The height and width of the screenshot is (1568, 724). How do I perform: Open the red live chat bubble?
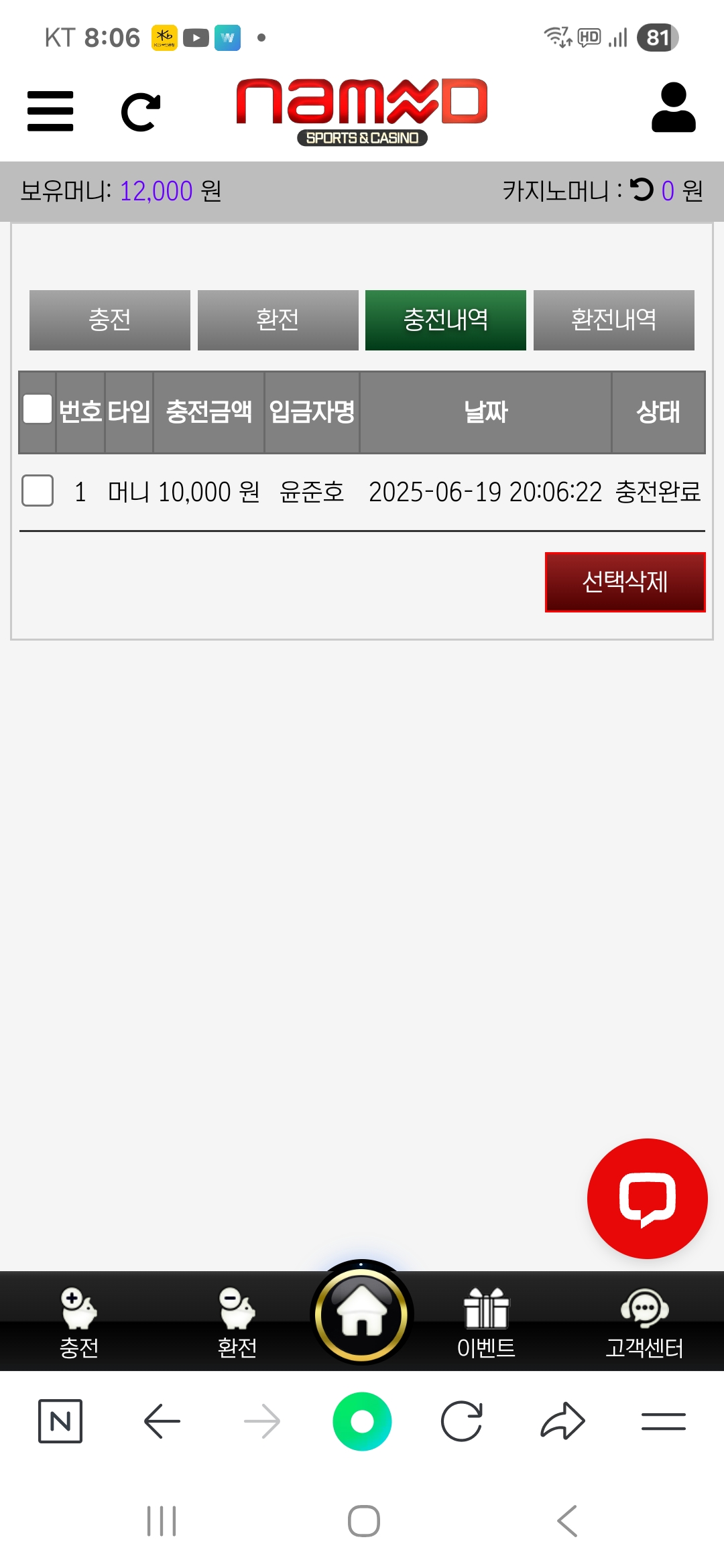[x=647, y=1198]
